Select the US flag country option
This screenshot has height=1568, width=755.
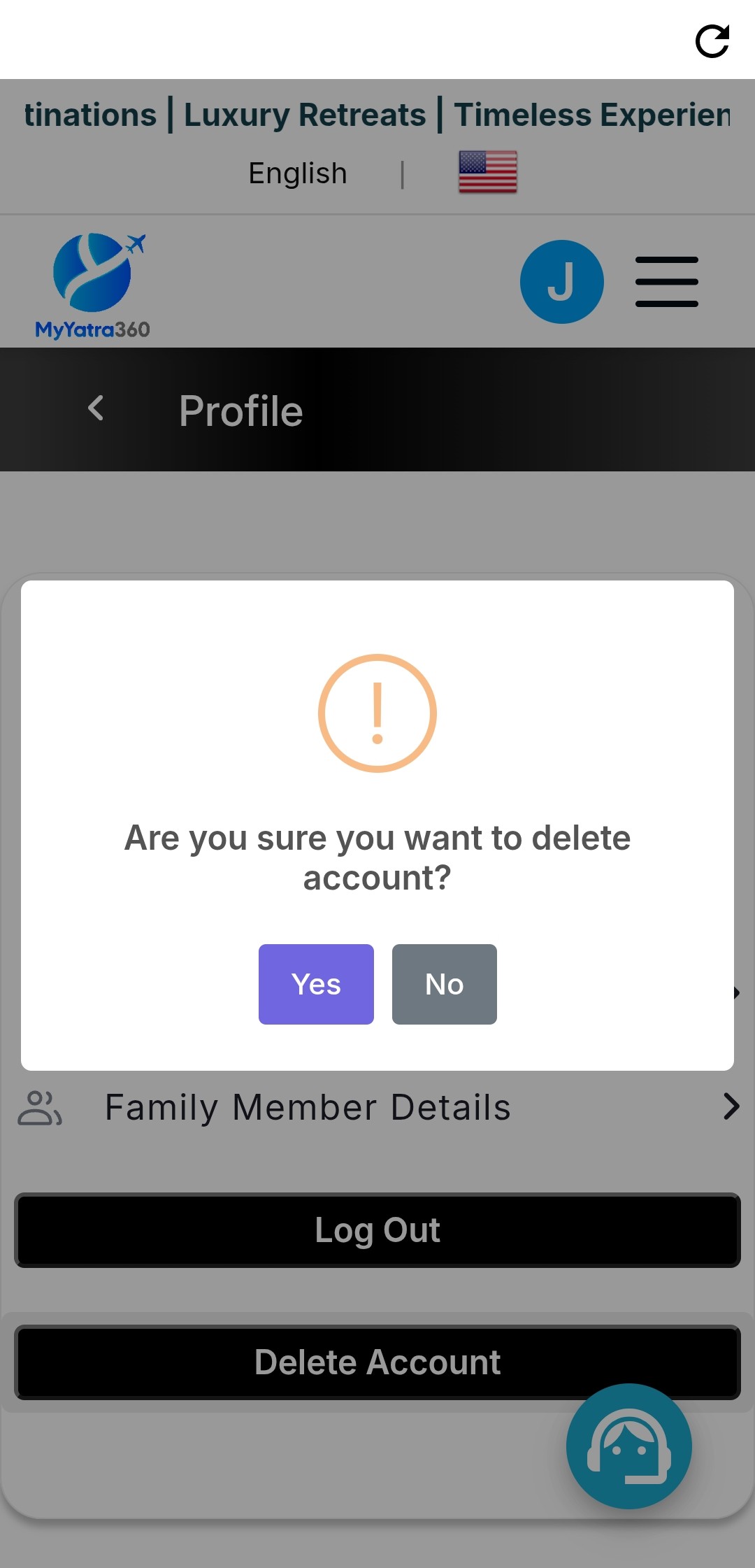488,172
